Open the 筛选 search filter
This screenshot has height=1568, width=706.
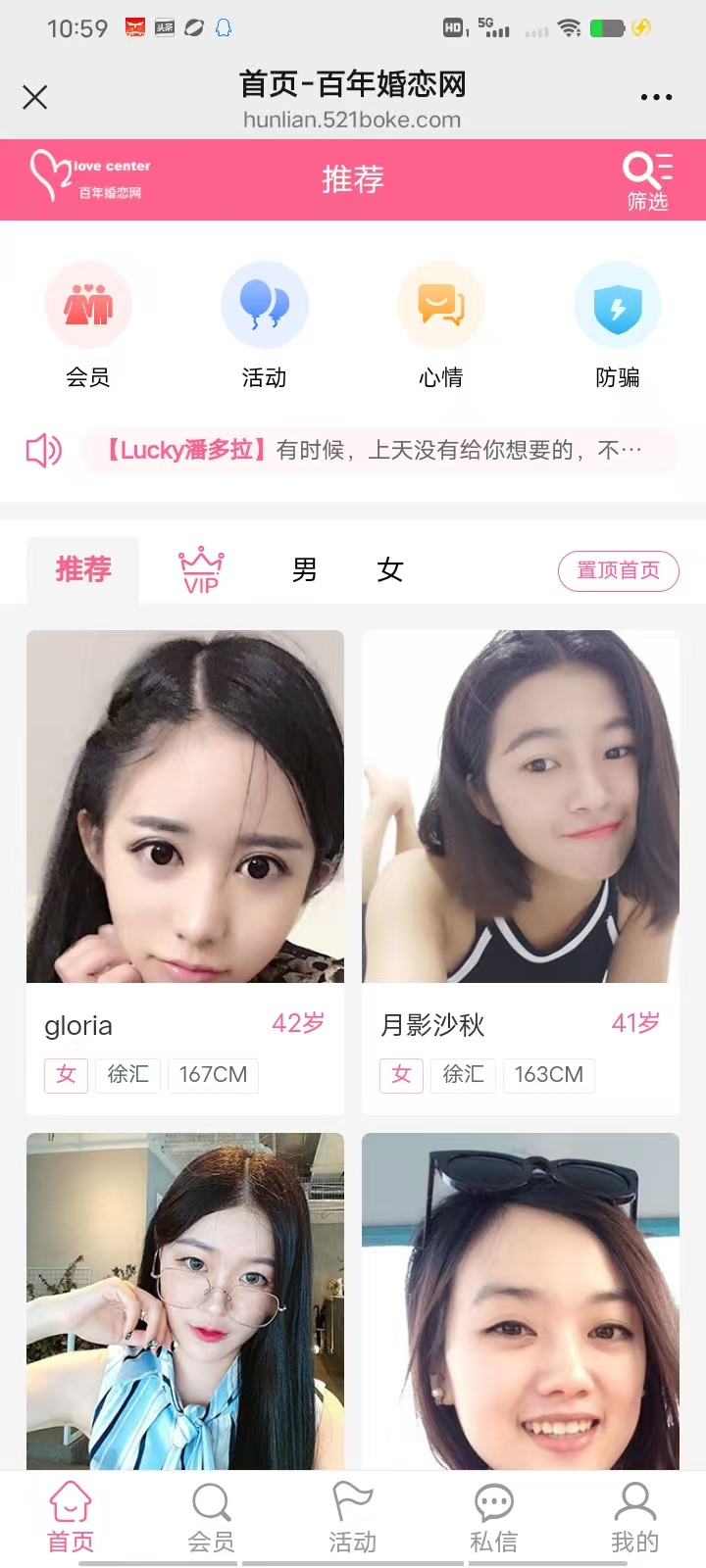[x=647, y=181]
